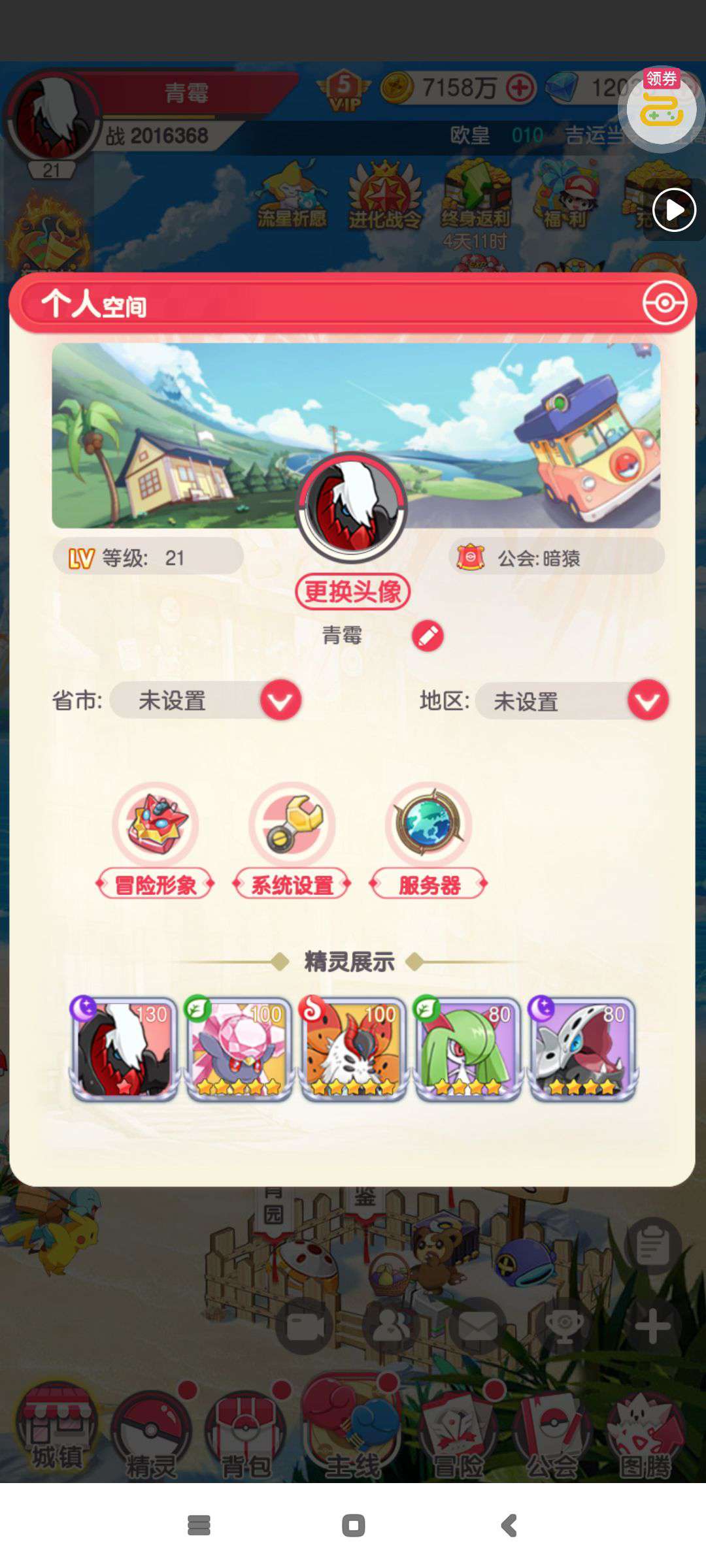View the steel-headed level 80 sprite card
706x1568 pixels.
(582, 1049)
